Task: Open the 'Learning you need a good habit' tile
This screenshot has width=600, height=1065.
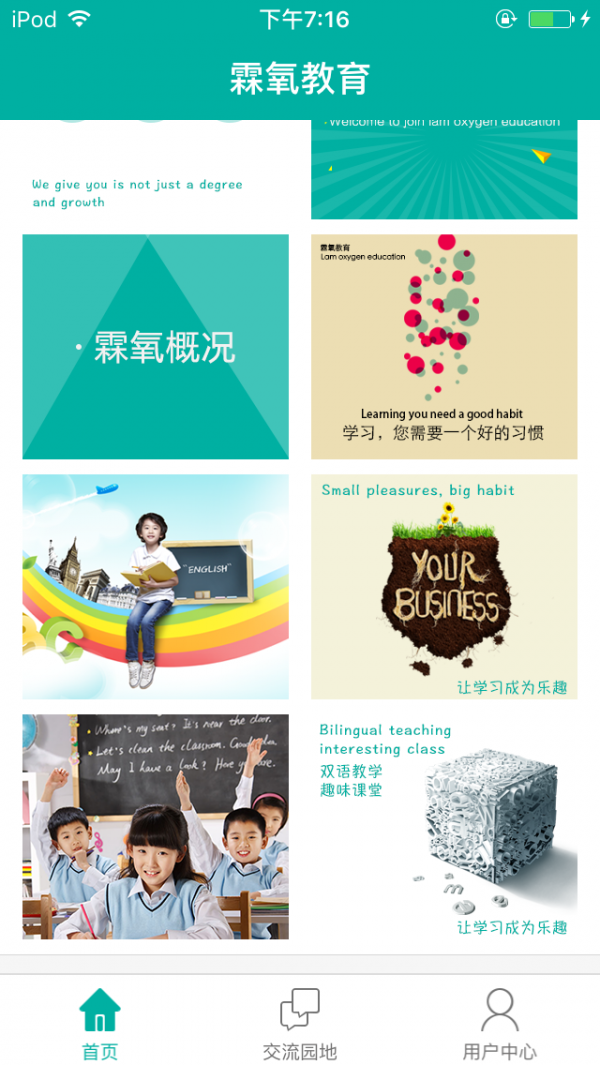Action: click(x=444, y=347)
